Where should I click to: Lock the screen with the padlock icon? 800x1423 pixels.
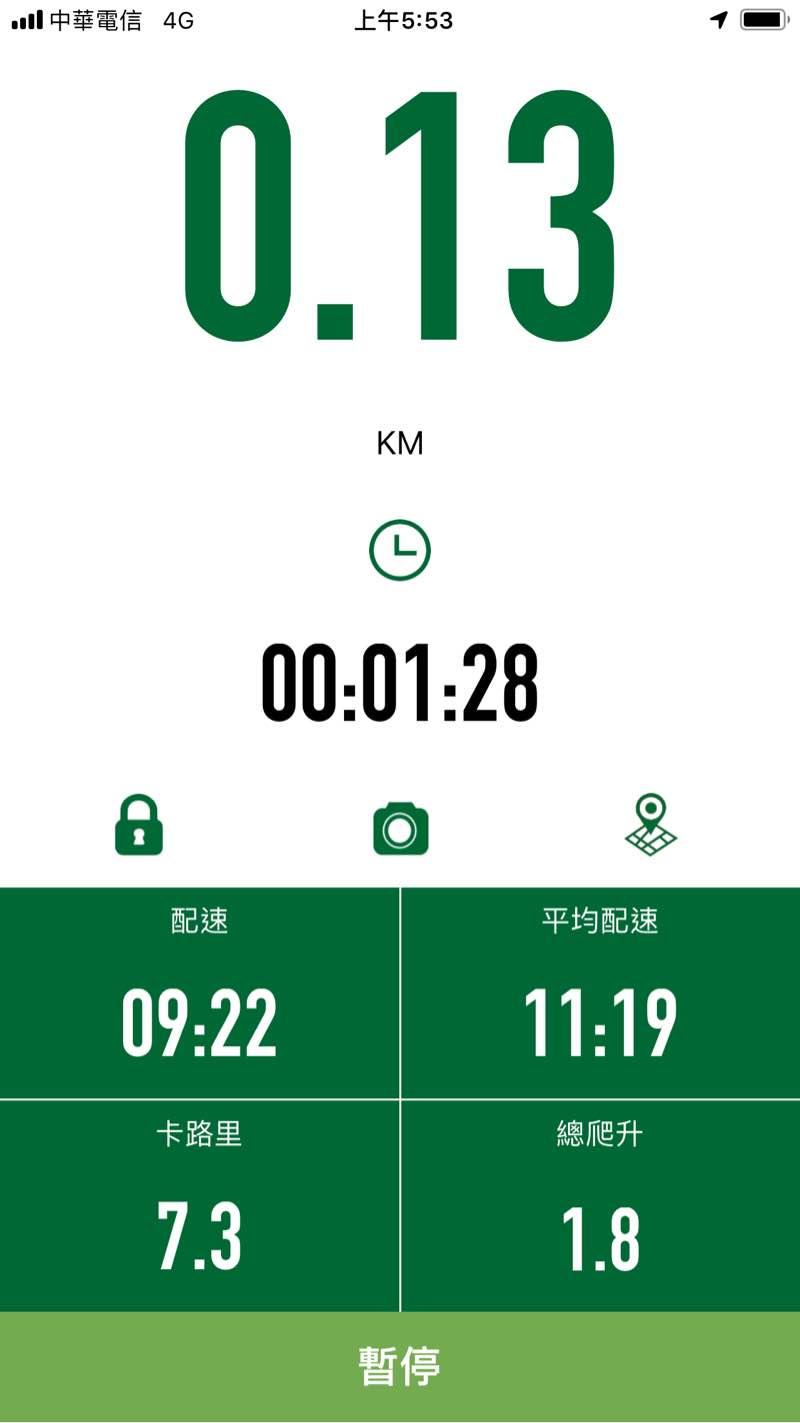click(139, 826)
